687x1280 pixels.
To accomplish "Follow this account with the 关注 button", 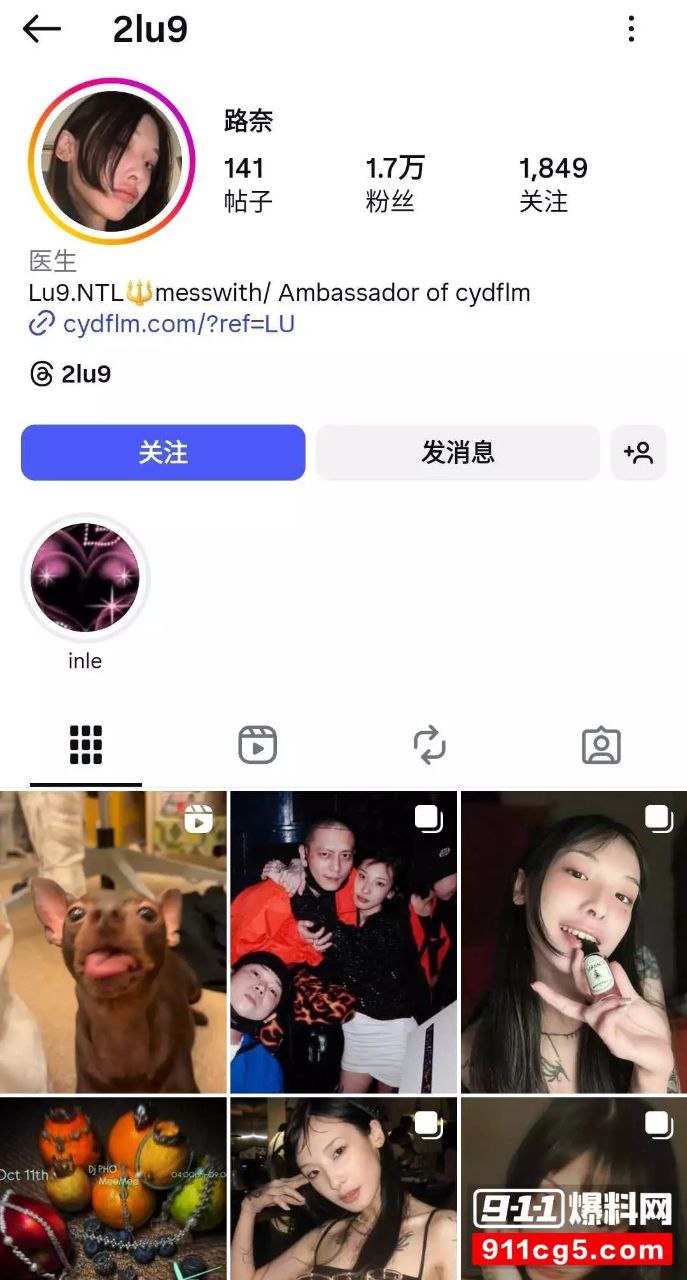I will pyautogui.click(x=163, y=453).
